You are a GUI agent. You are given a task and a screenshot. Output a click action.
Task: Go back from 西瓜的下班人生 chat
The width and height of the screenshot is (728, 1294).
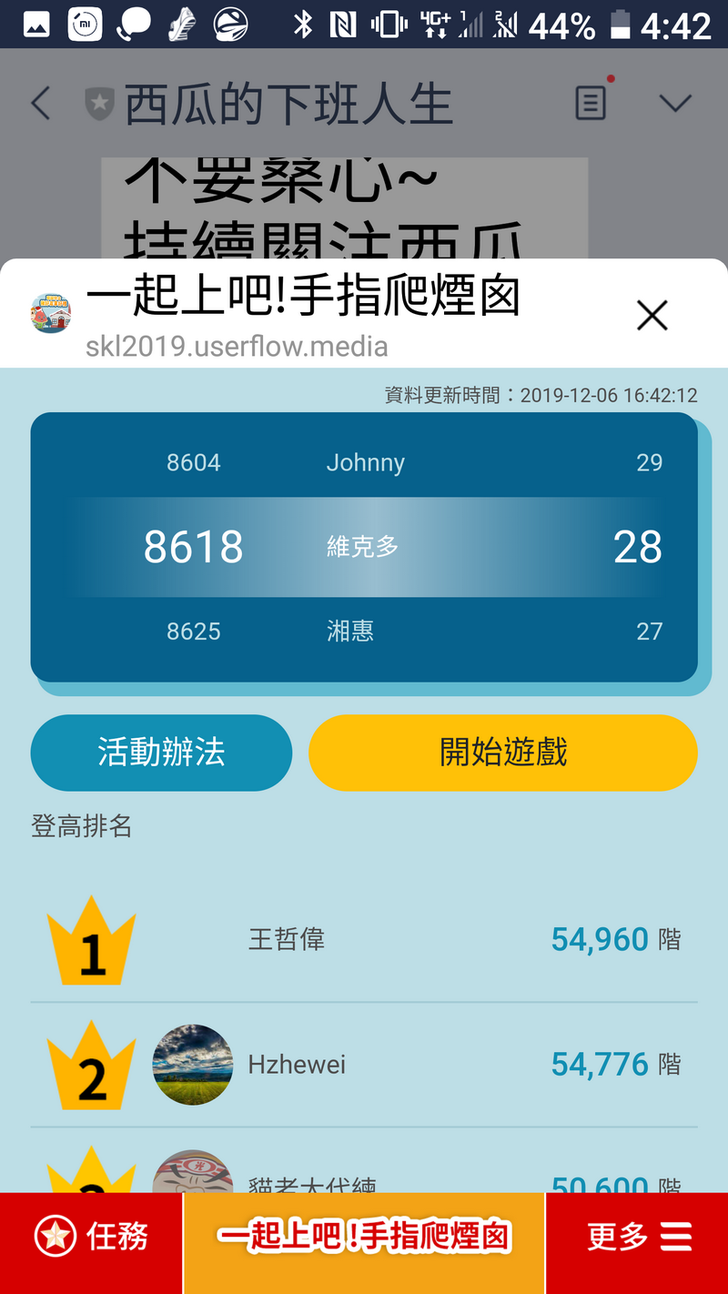pos(40,103)
